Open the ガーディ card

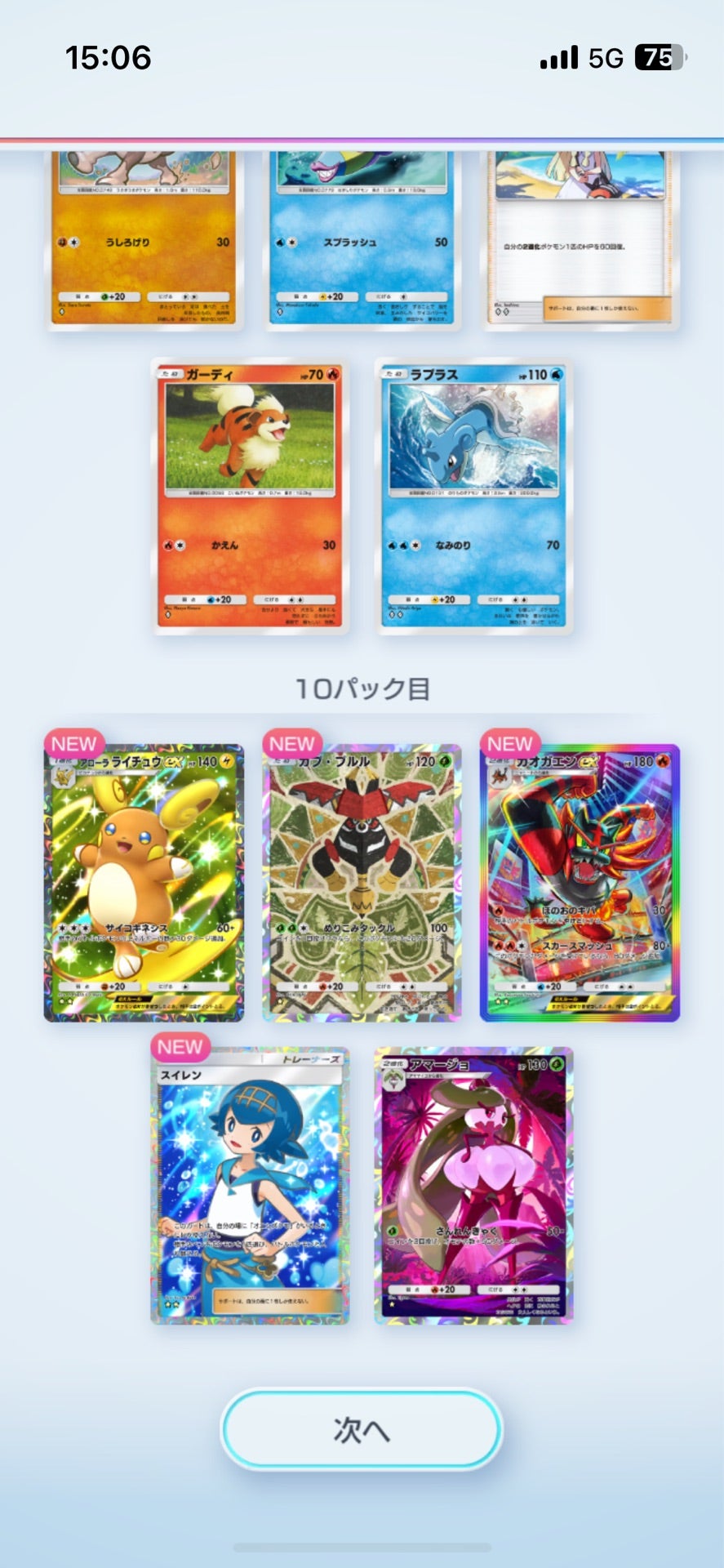tap(251, 497)
